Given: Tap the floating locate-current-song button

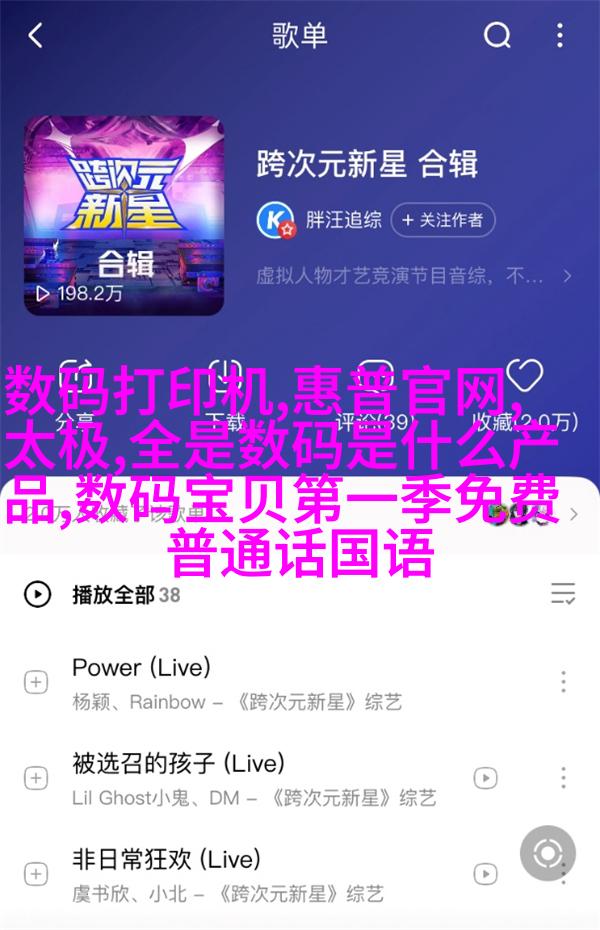Looking at the screenshot, I should coord(547,855).
